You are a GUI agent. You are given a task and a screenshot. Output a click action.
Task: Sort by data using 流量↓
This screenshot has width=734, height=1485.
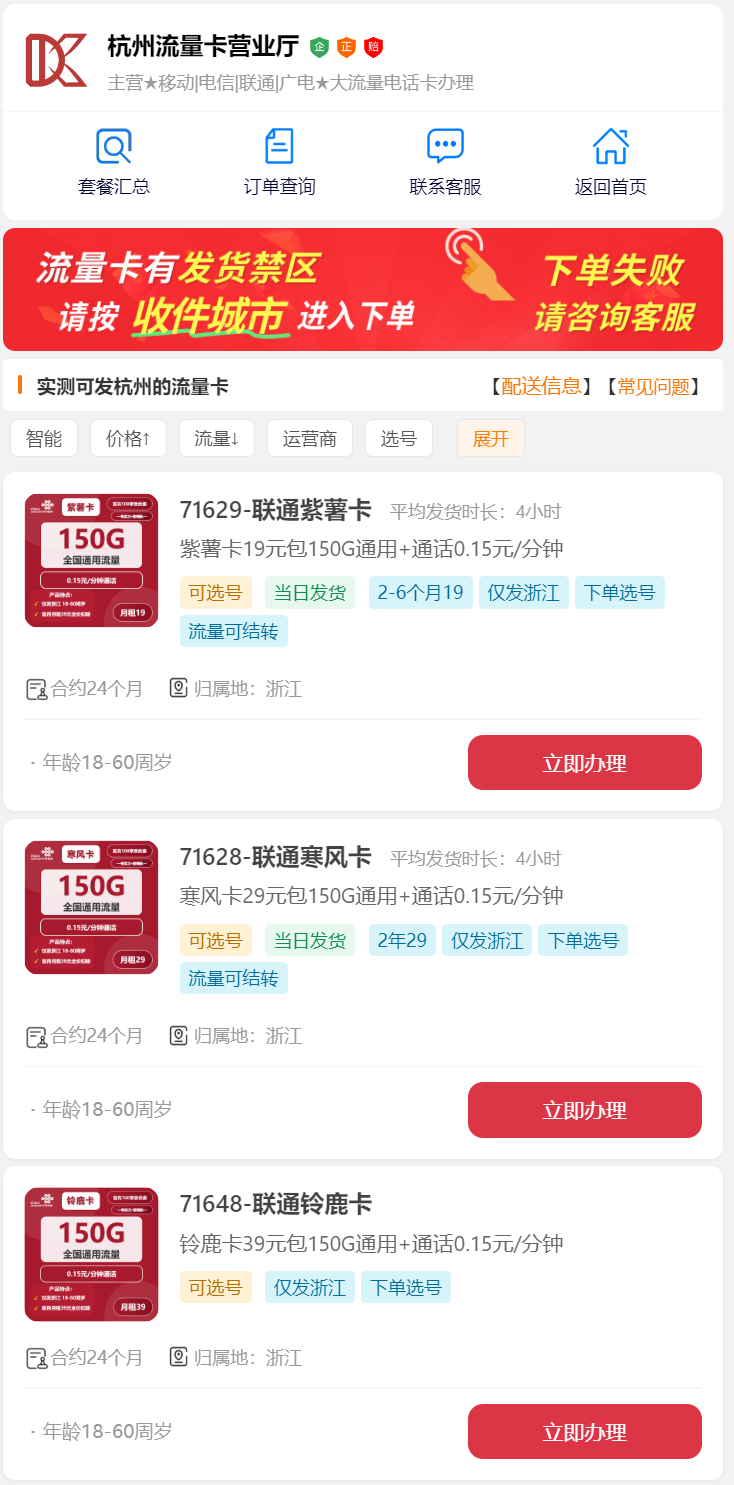click(216, 438)
